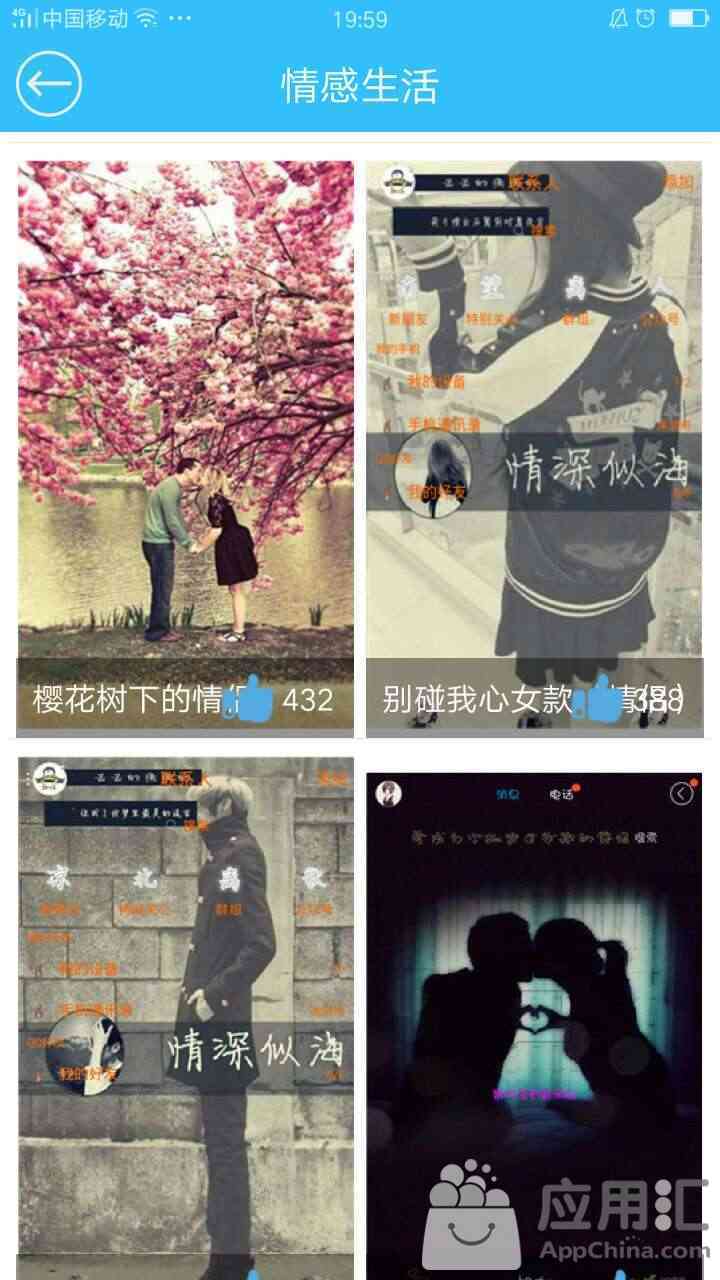Like the 别碰我心女款 theme
The width and height of the screenshot is (720, 1280).
tap(606, 699)
